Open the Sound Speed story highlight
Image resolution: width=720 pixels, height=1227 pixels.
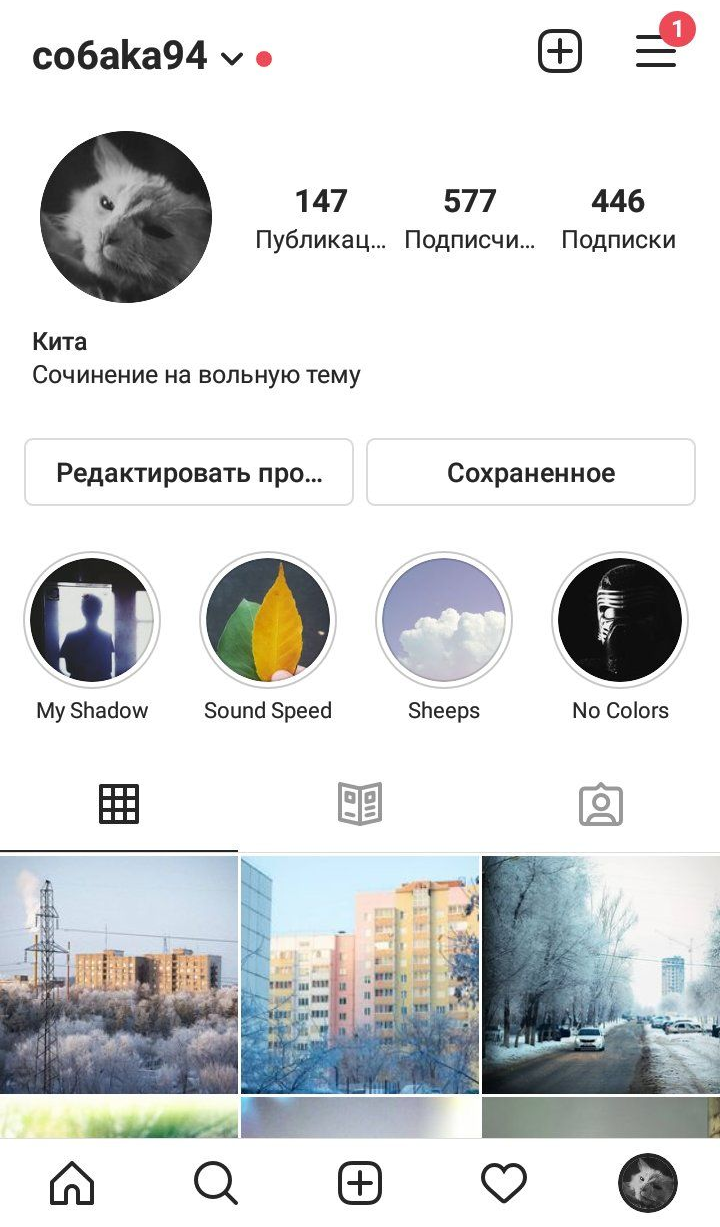pyautogui.click(x=268, y=620)
